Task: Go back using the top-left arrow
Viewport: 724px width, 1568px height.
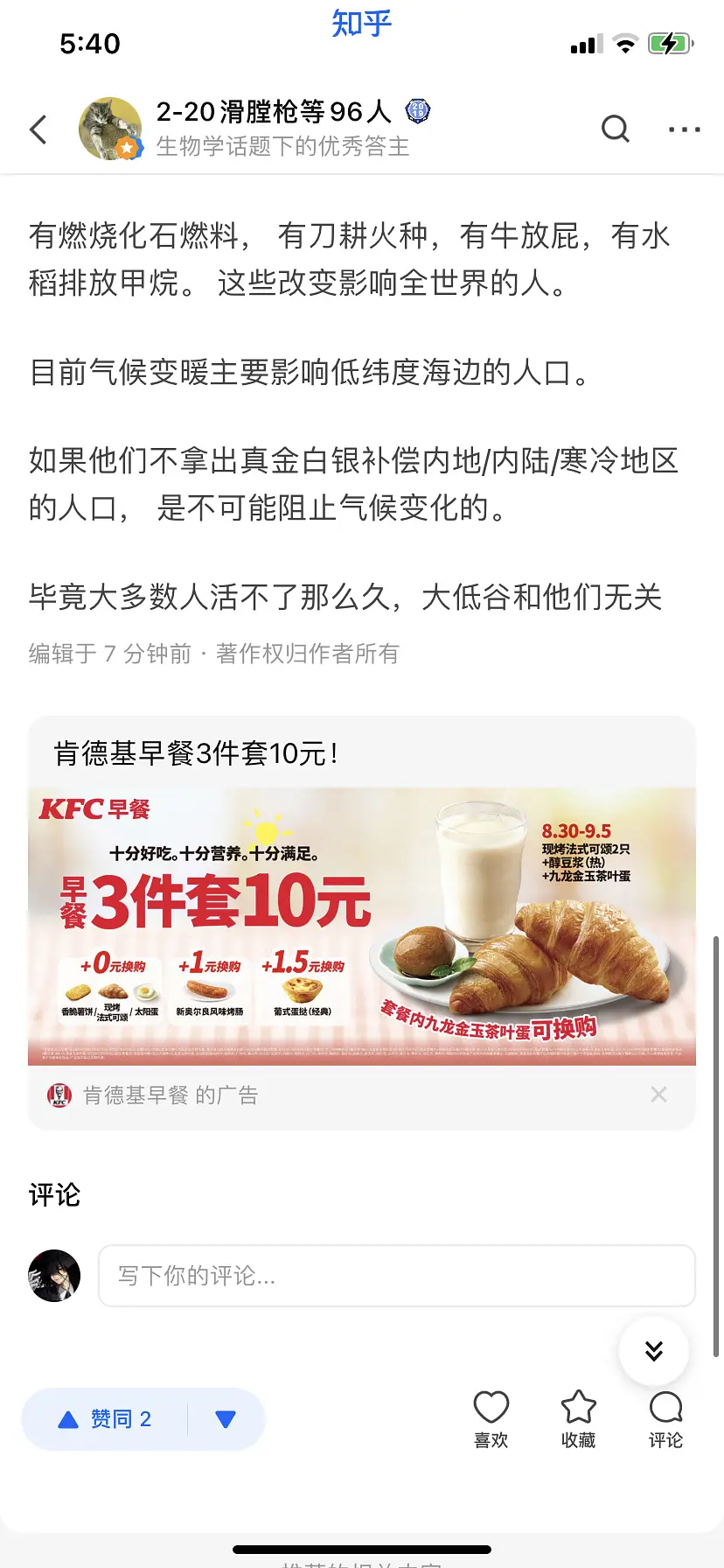Action: coord(38,129)
